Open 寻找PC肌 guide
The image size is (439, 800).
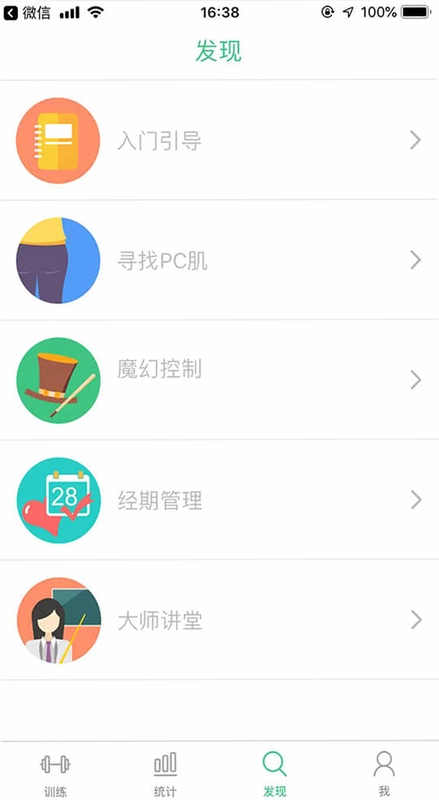tap(220, 260)
